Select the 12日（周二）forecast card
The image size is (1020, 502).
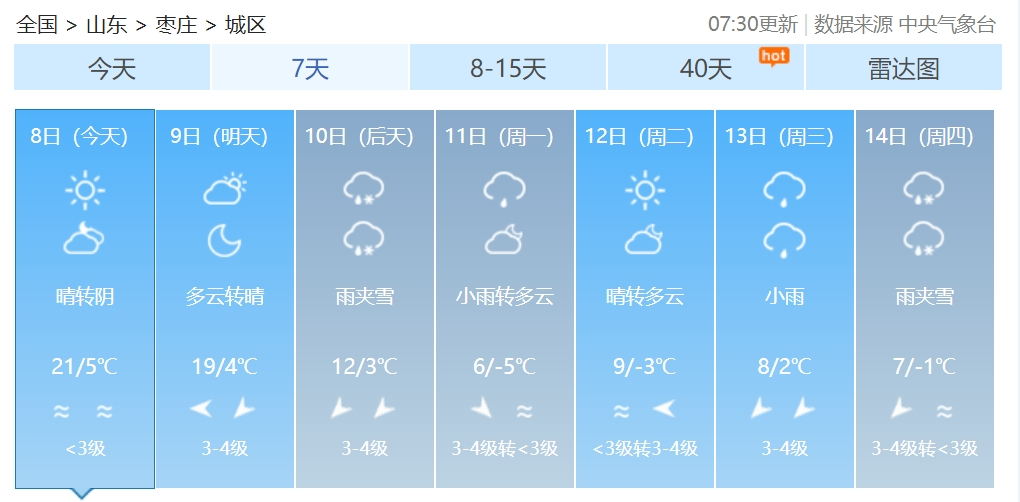point(645,298)
